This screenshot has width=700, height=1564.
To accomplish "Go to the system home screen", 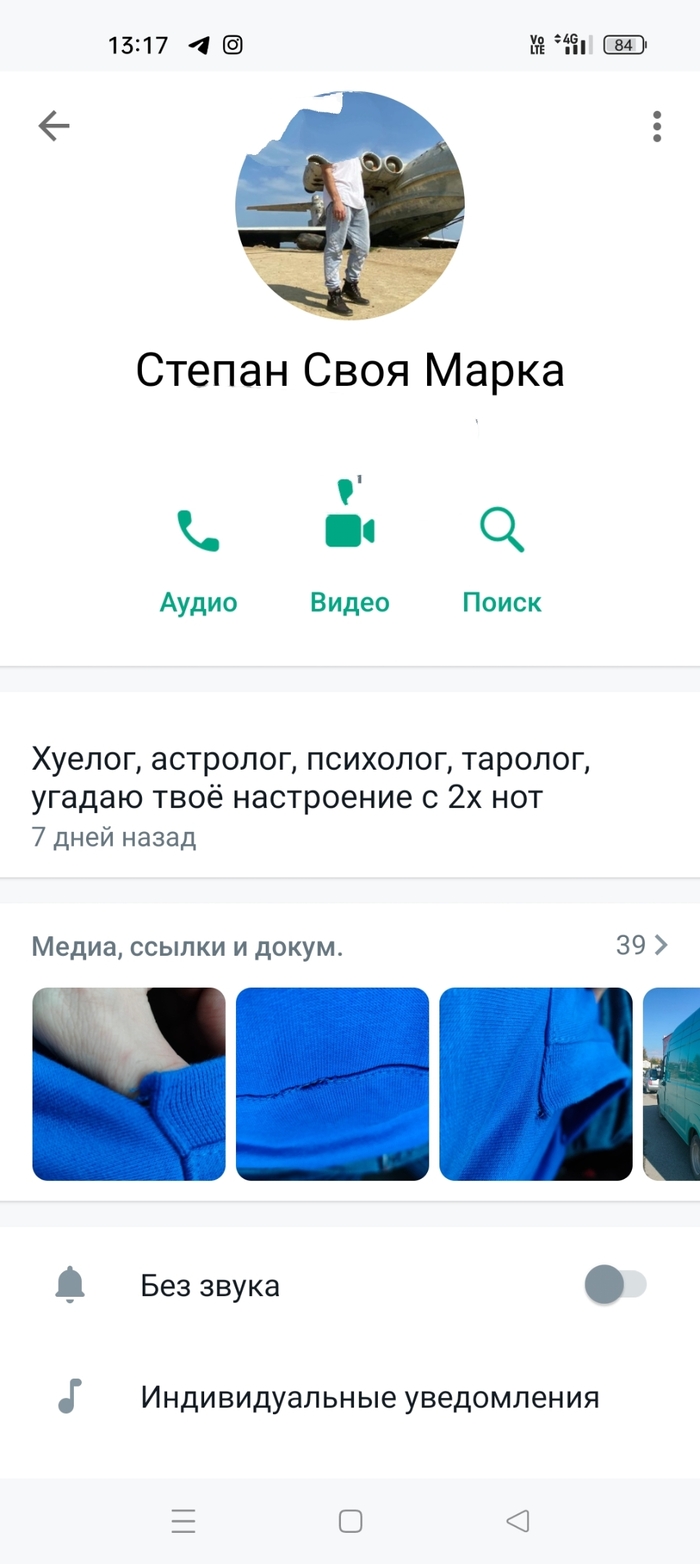I will 350,1521.
